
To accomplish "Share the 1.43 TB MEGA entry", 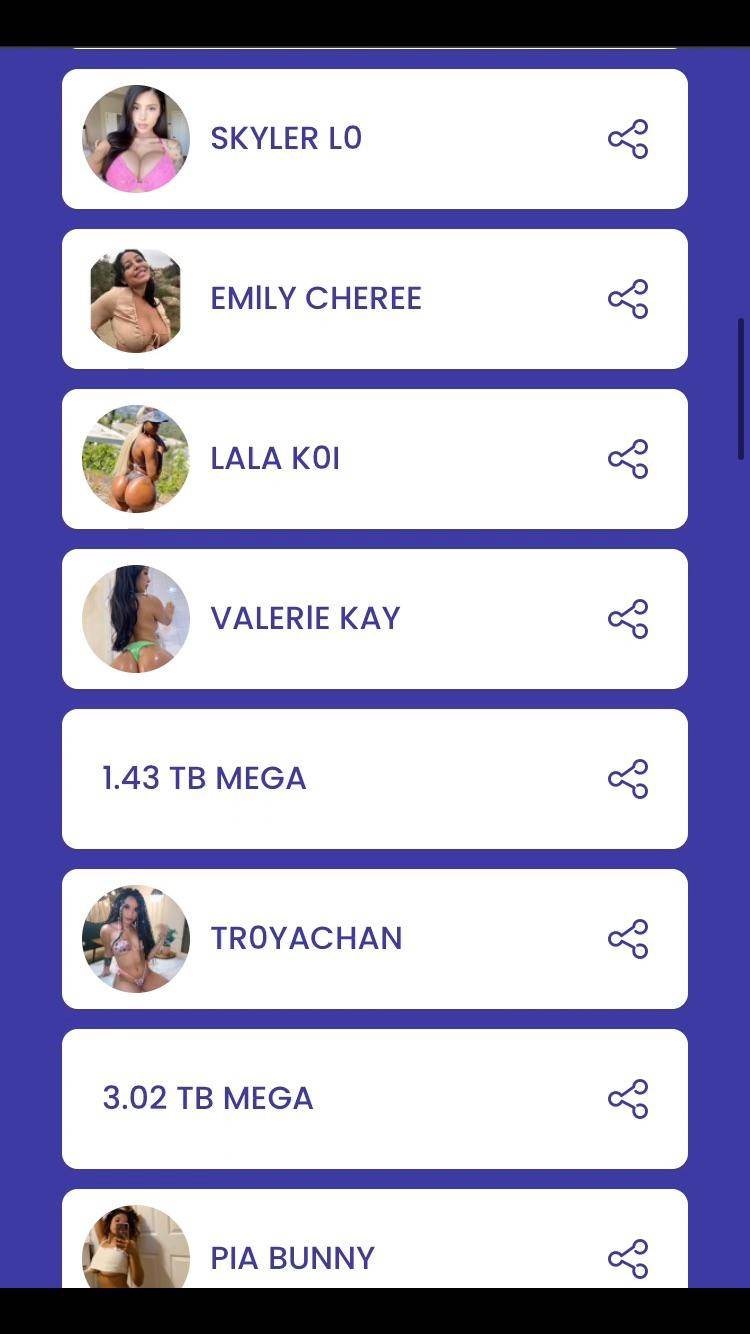I will (x=628, y=779).
